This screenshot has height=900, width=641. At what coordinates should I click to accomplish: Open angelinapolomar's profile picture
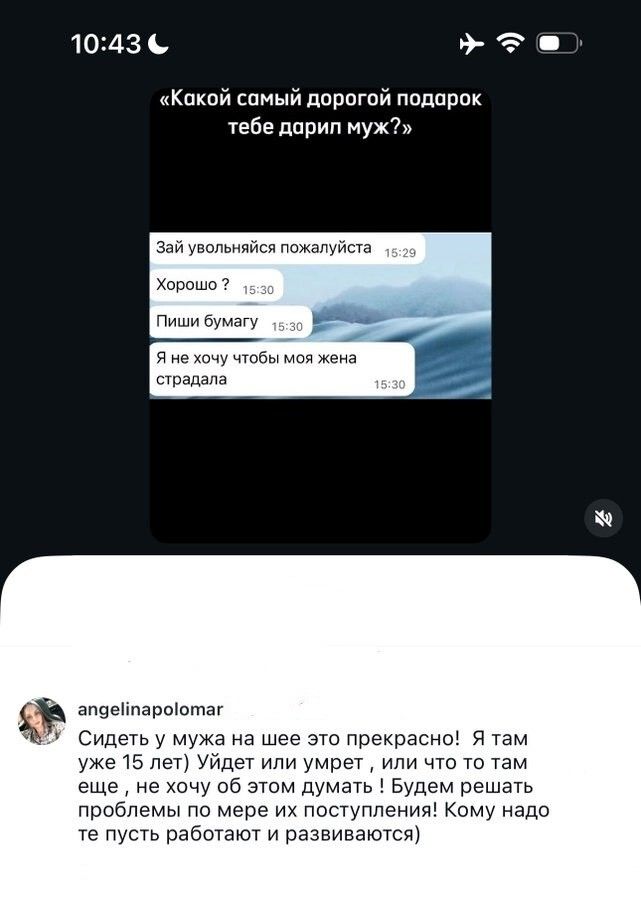click(42, 721)
